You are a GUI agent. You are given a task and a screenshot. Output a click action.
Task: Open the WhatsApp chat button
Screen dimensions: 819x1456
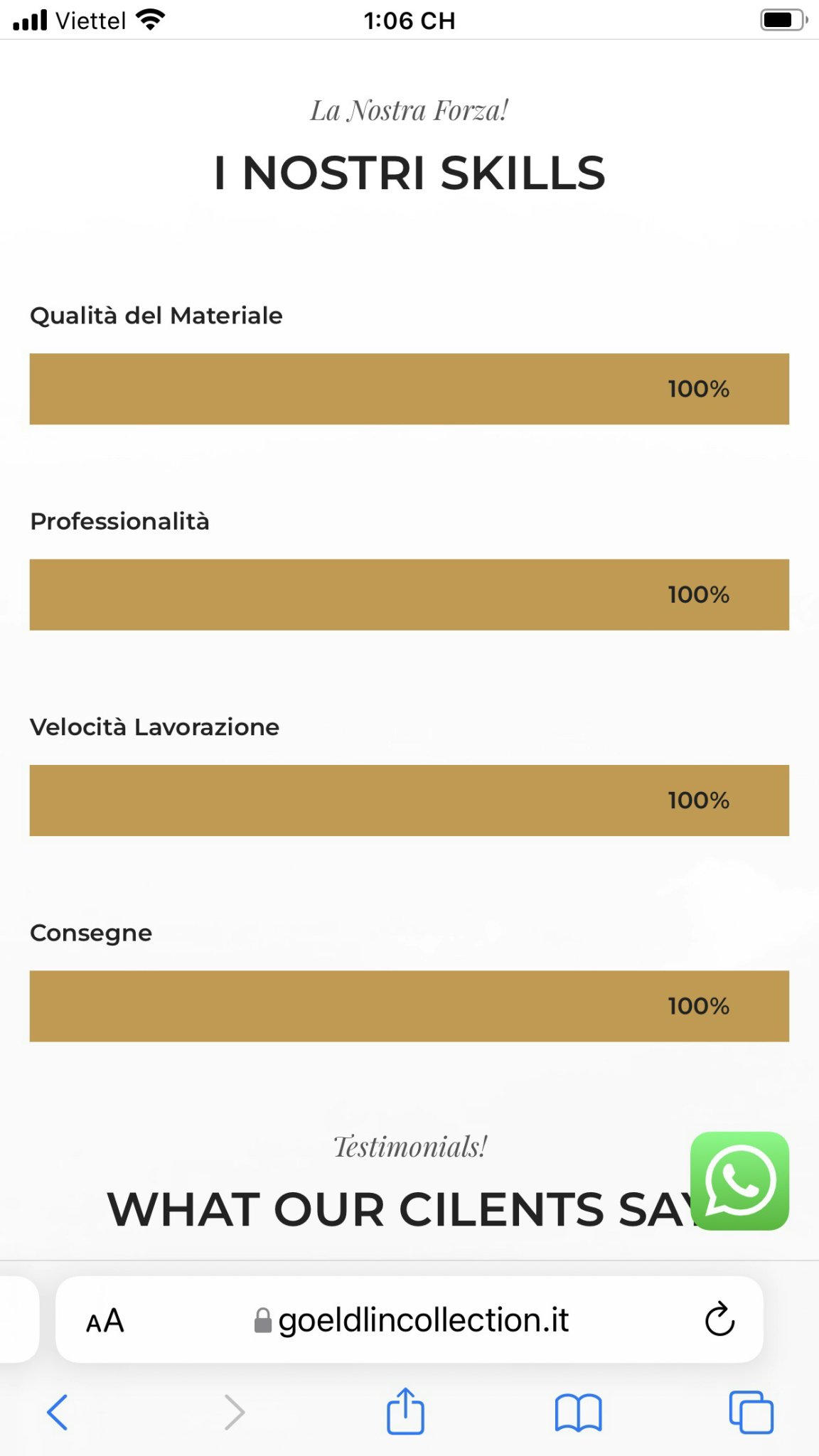(x=739, y=1181)
